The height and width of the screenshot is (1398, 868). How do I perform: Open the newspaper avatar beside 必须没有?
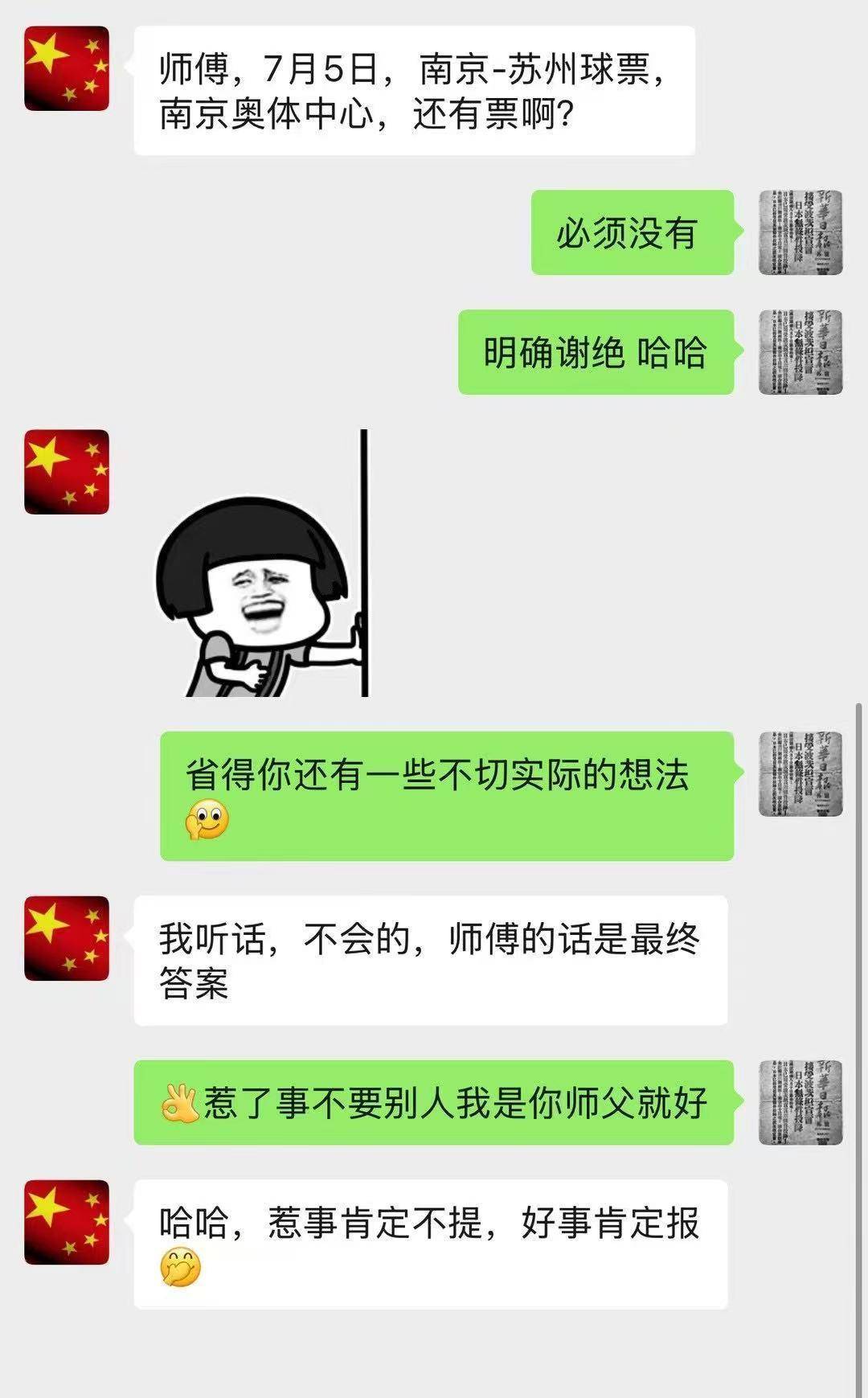pyautogui.click(x=800, y=232)
